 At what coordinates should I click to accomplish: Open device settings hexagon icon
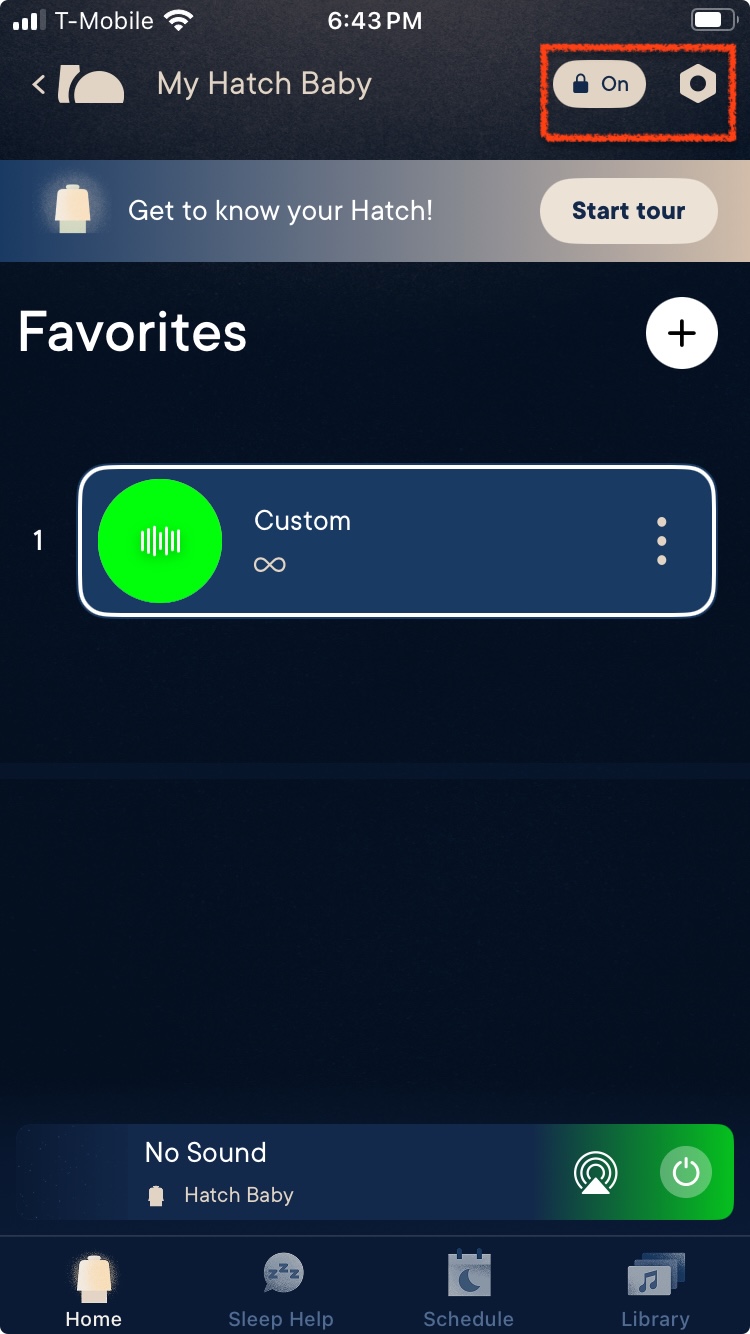click(697, 85)
